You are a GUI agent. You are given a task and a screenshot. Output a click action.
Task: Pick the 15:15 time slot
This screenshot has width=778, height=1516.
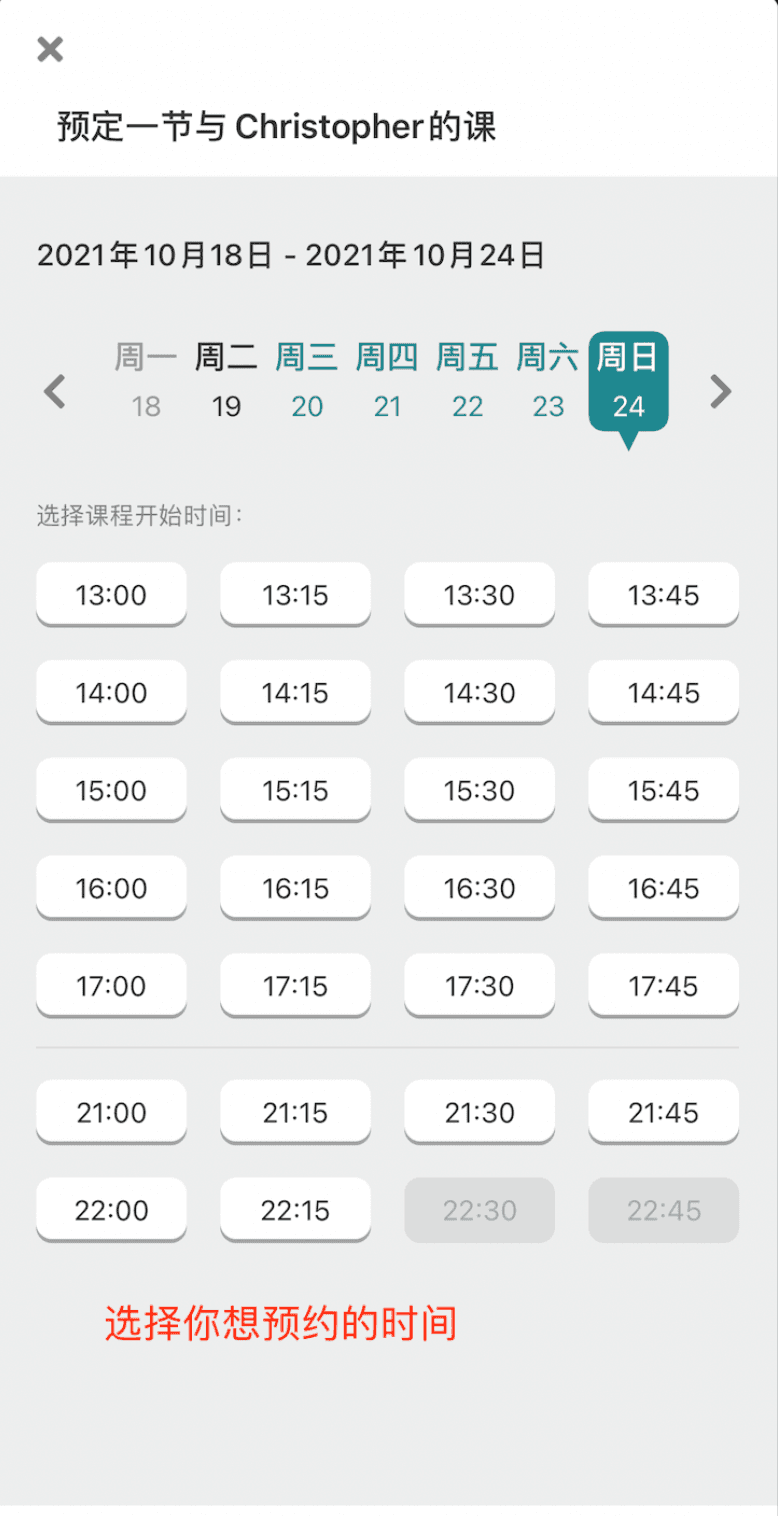[x=295, y=790]
